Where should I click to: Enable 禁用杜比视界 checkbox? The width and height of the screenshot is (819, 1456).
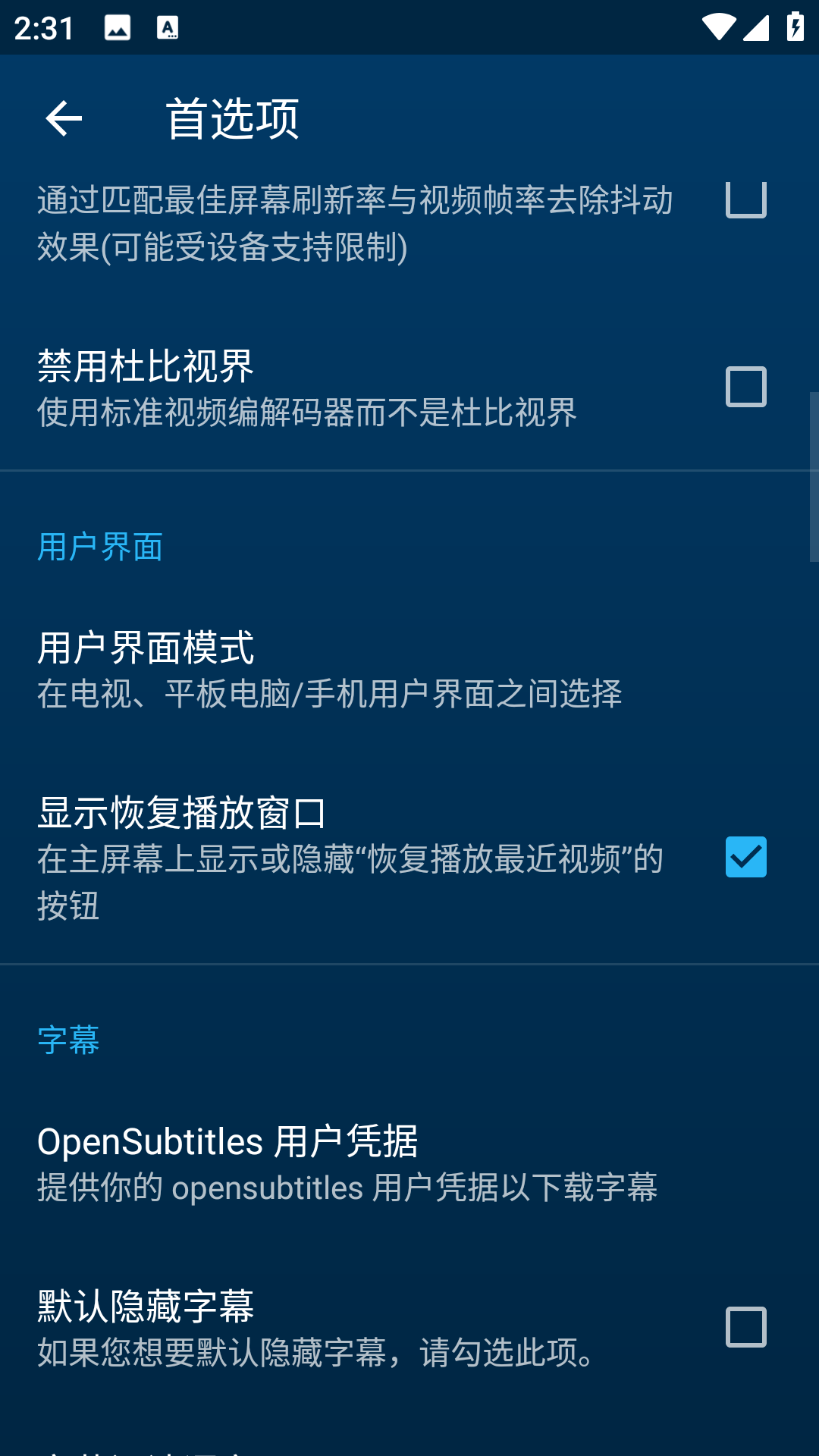pos(745,387)
